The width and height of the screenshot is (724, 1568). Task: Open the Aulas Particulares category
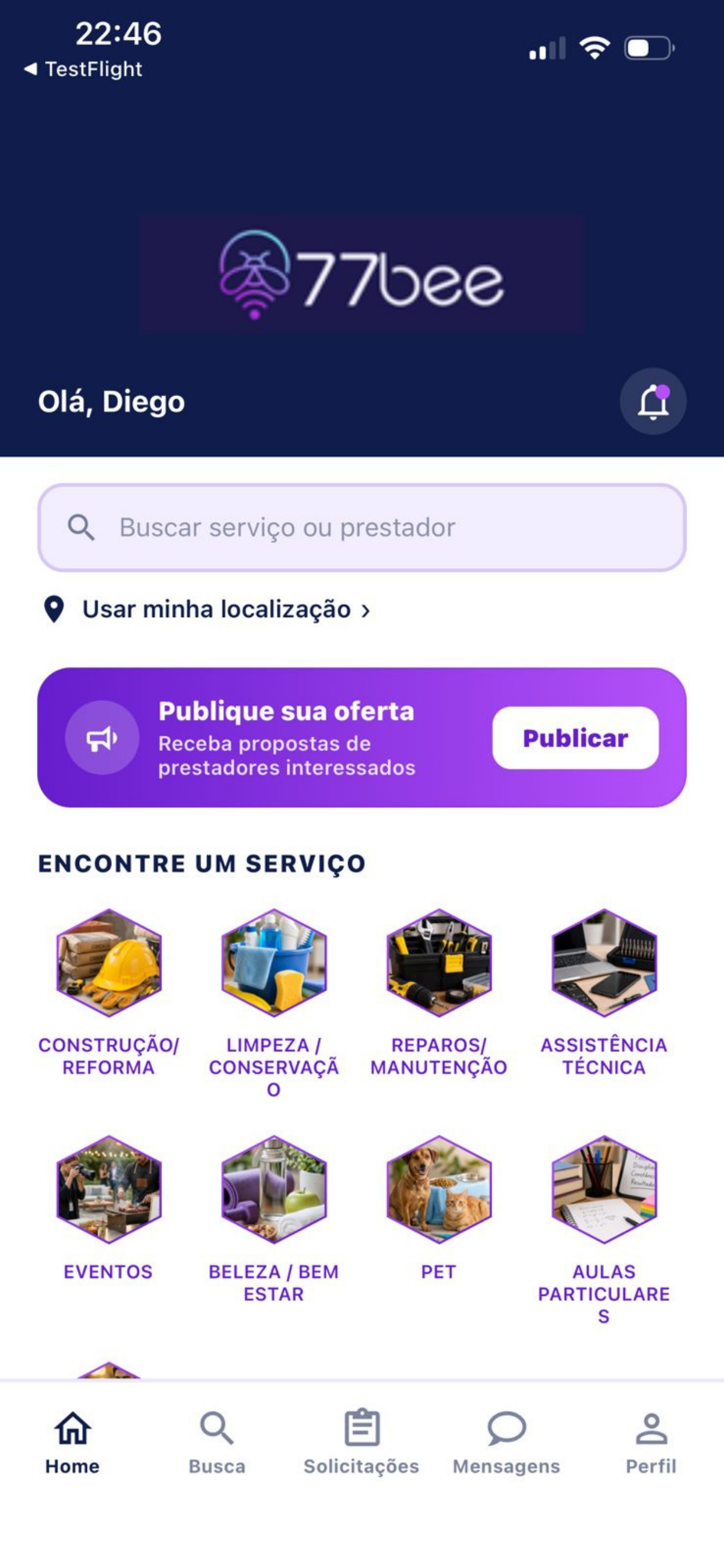pos(604,1230)
